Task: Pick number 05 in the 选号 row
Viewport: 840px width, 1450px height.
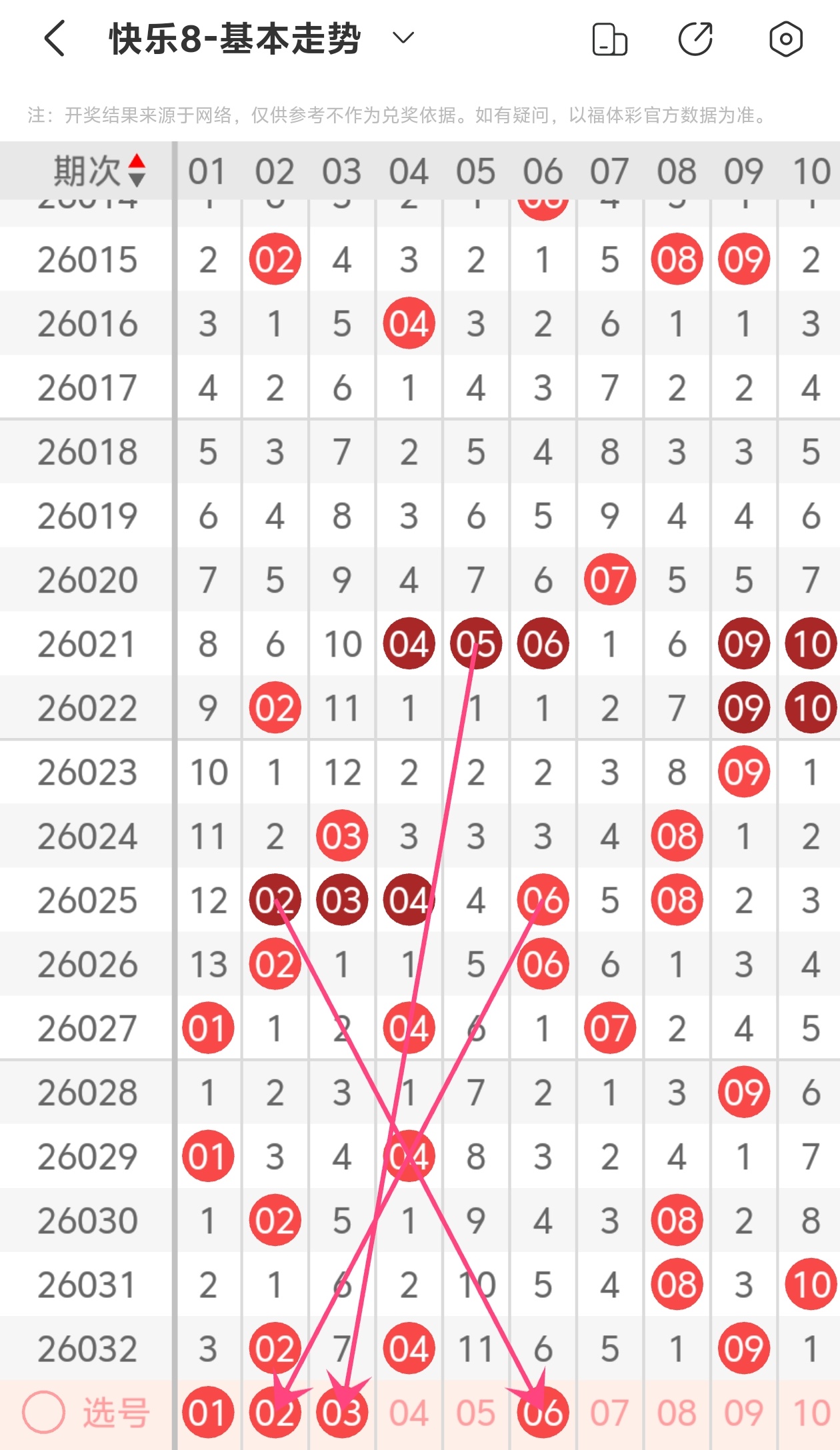Action: (x=476, y=1412)
